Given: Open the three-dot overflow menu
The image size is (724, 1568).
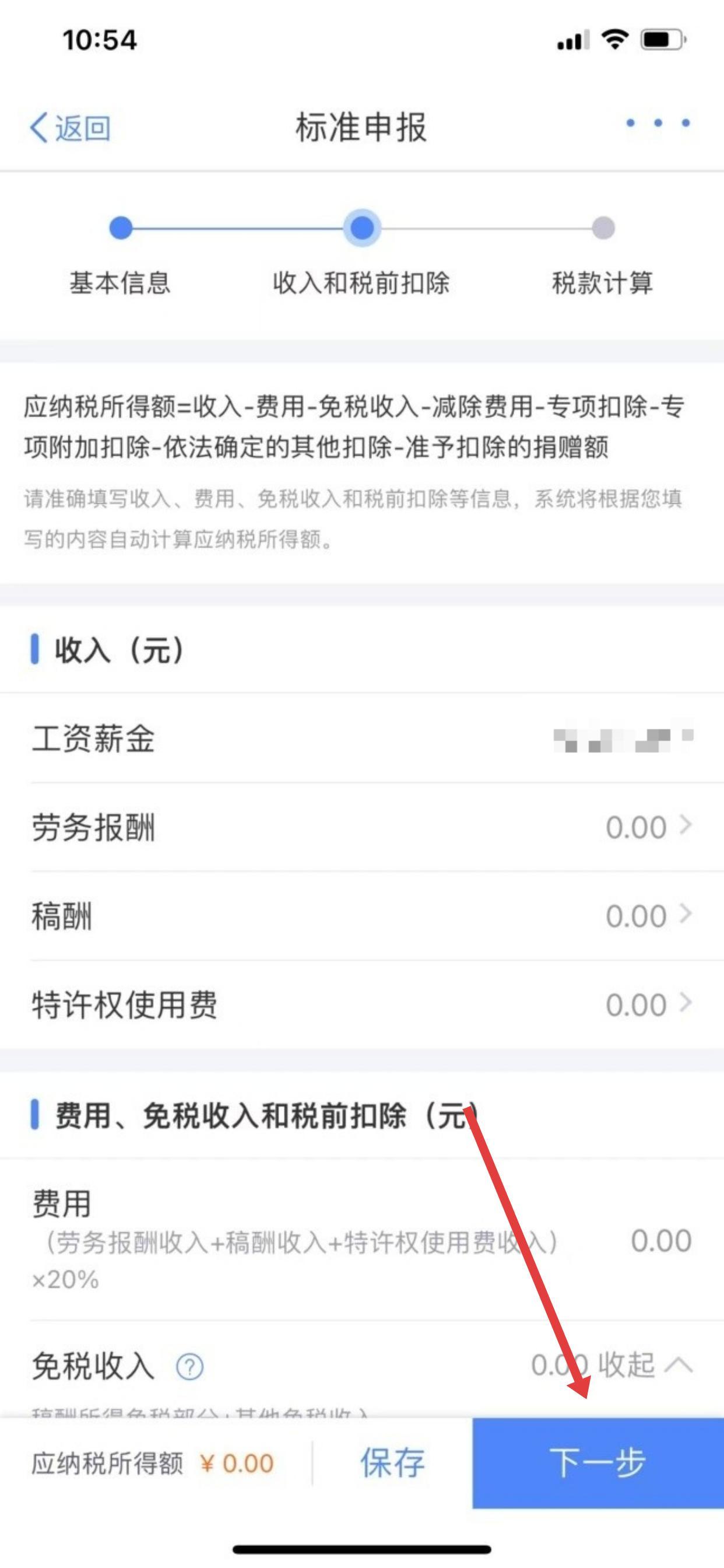Looking at the screenshot, I should (x=658, y=124).
